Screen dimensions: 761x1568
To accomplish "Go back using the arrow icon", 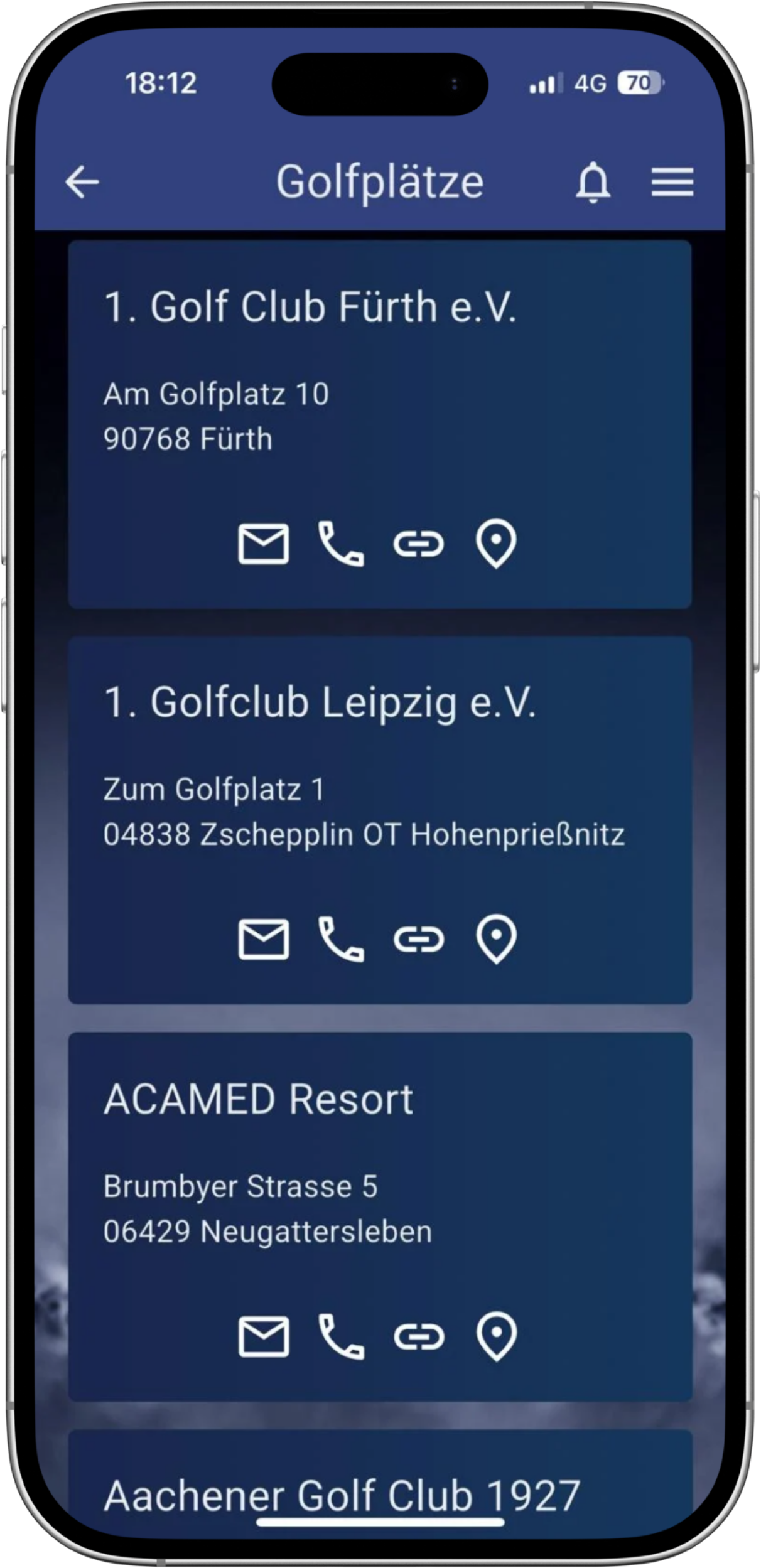I will pyautogui.click(x=82, y=182).
